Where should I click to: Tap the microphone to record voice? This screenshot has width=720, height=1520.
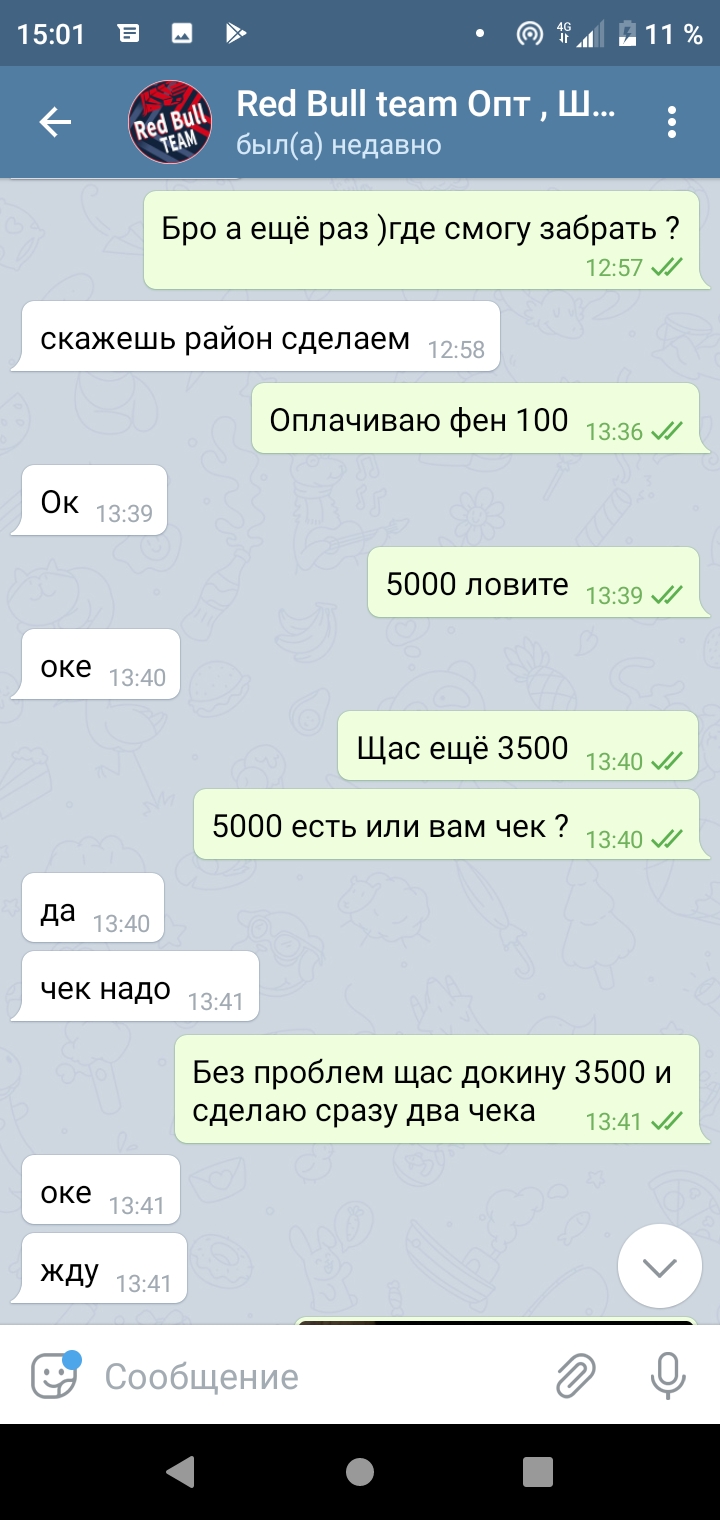pos(668,1377)
